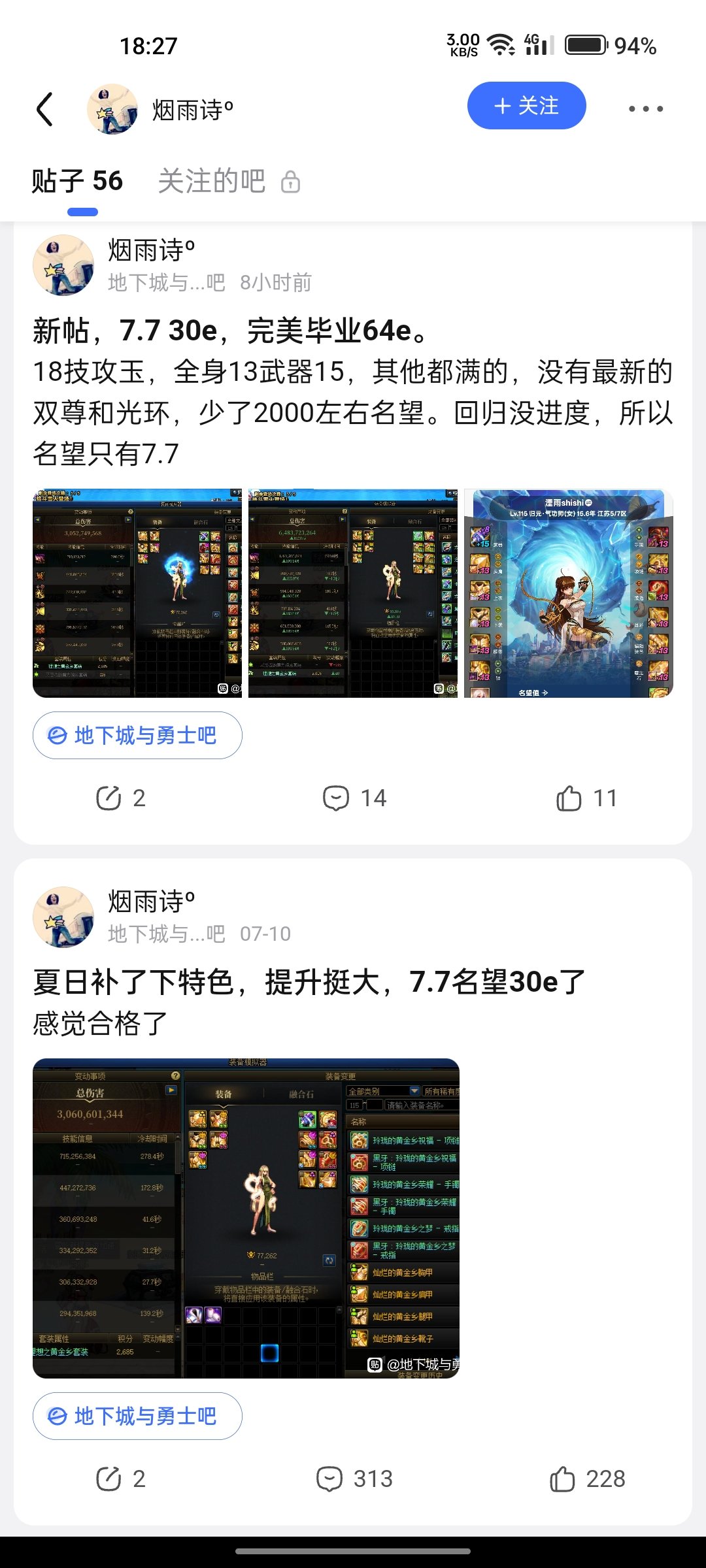
Task: Open the post 夏日补了下特色
Action: click(309, 982)
